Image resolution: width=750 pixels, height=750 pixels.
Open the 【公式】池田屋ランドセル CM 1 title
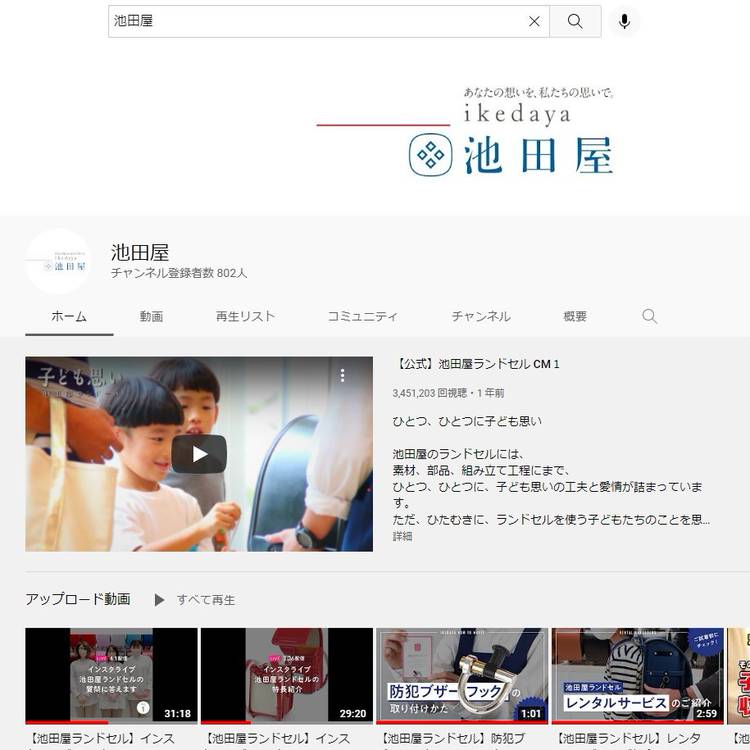(476, 364)
